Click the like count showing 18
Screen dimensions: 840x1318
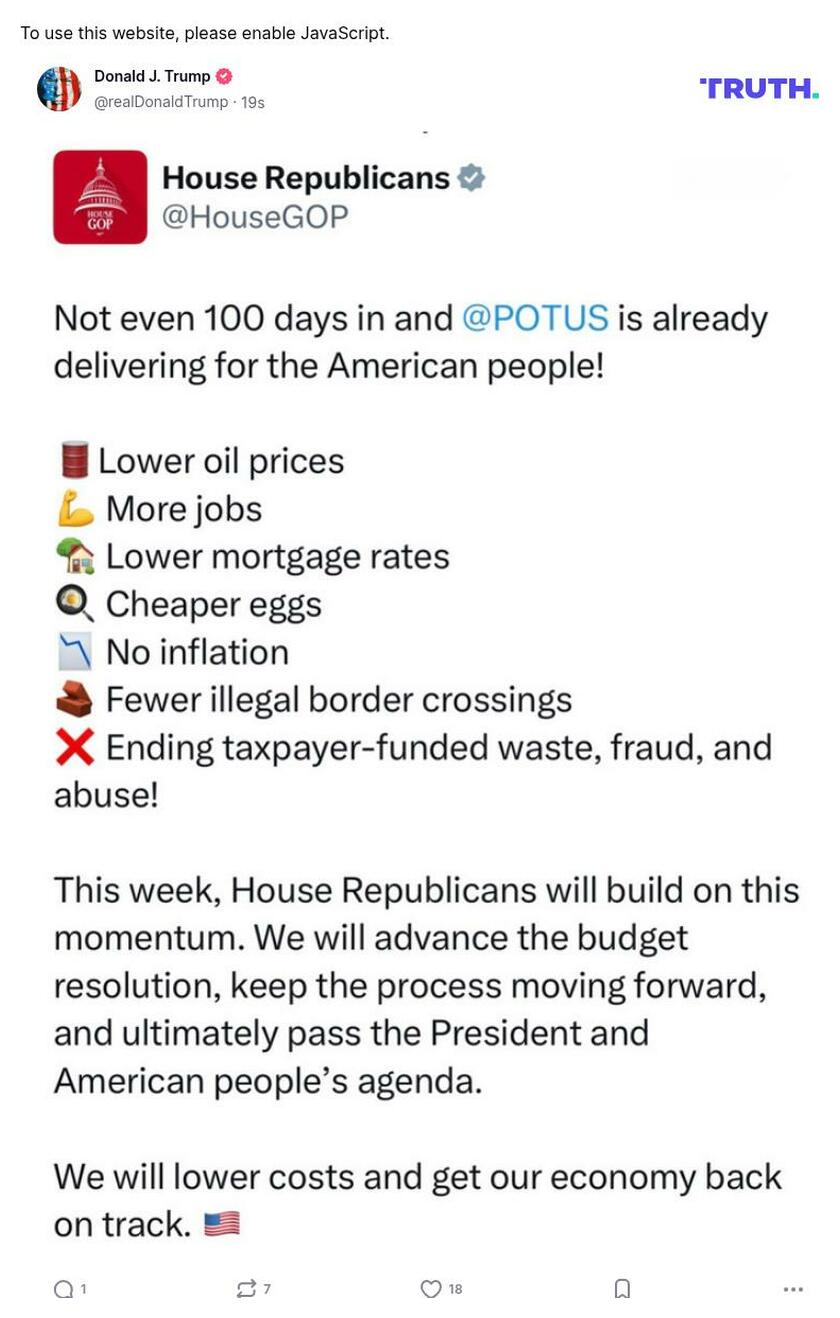pos(453,1290)
